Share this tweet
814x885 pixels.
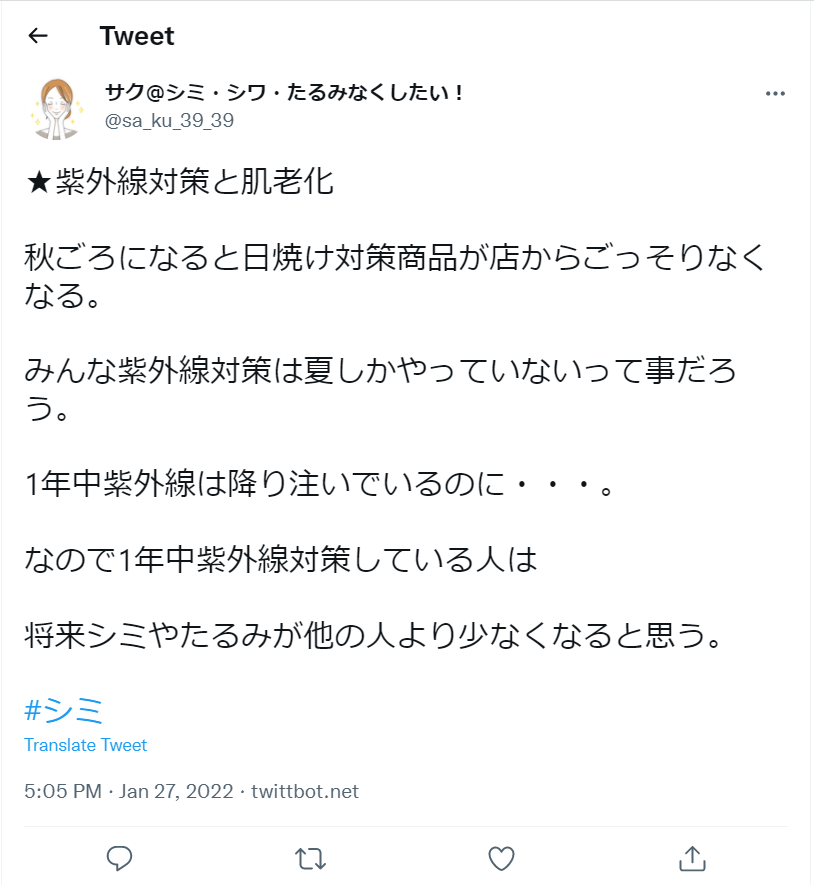point(692,857)
